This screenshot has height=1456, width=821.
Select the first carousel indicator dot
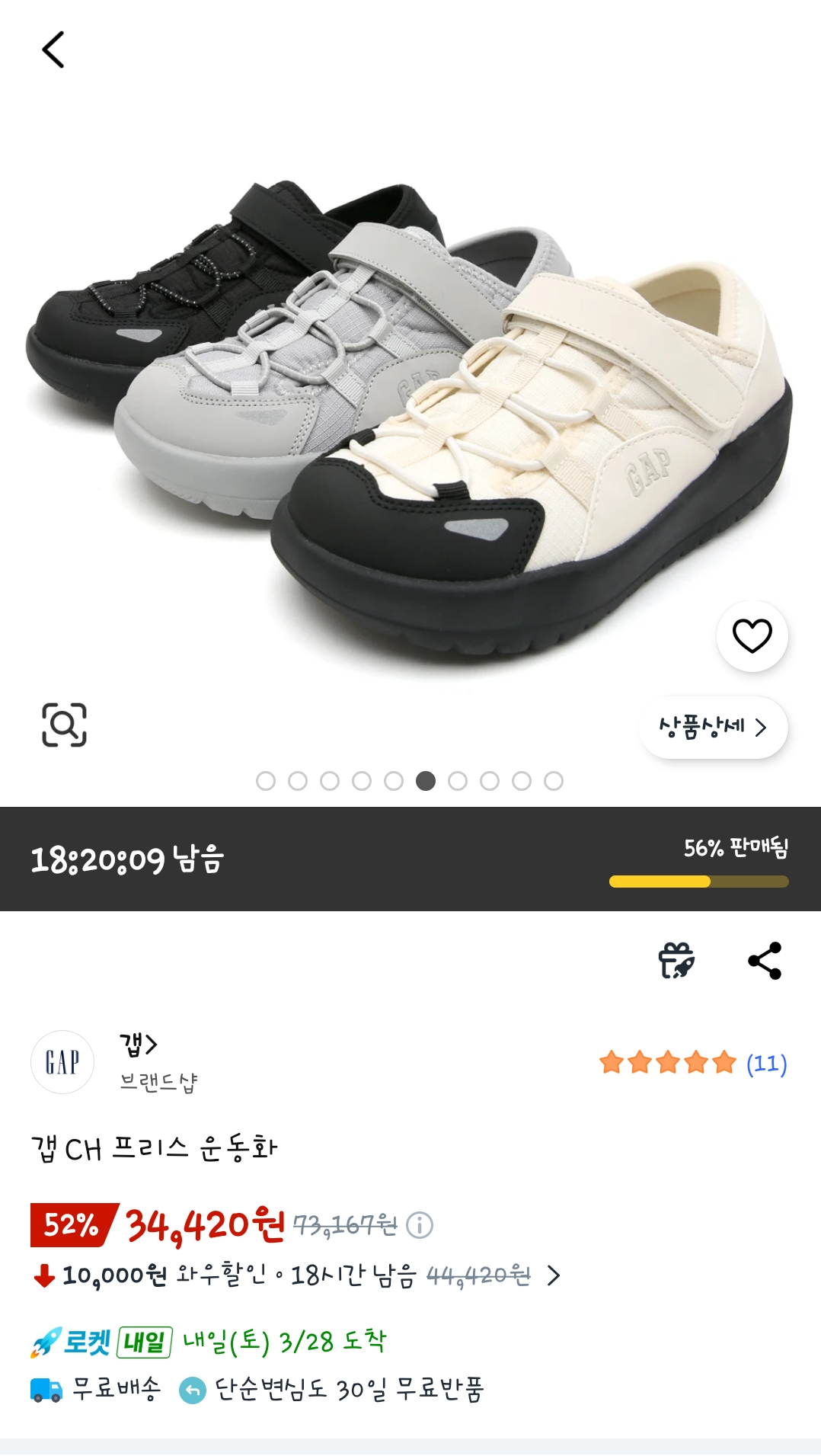pyautogui.click(x=267, y=780)
